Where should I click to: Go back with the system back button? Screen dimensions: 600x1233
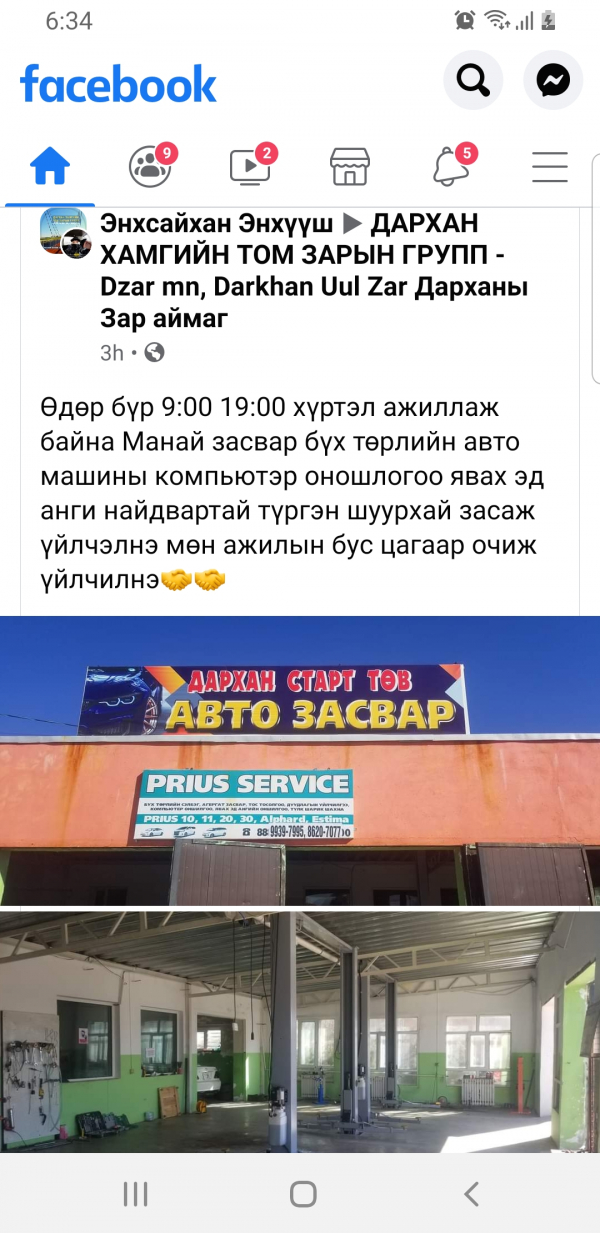coord(471,1193)
